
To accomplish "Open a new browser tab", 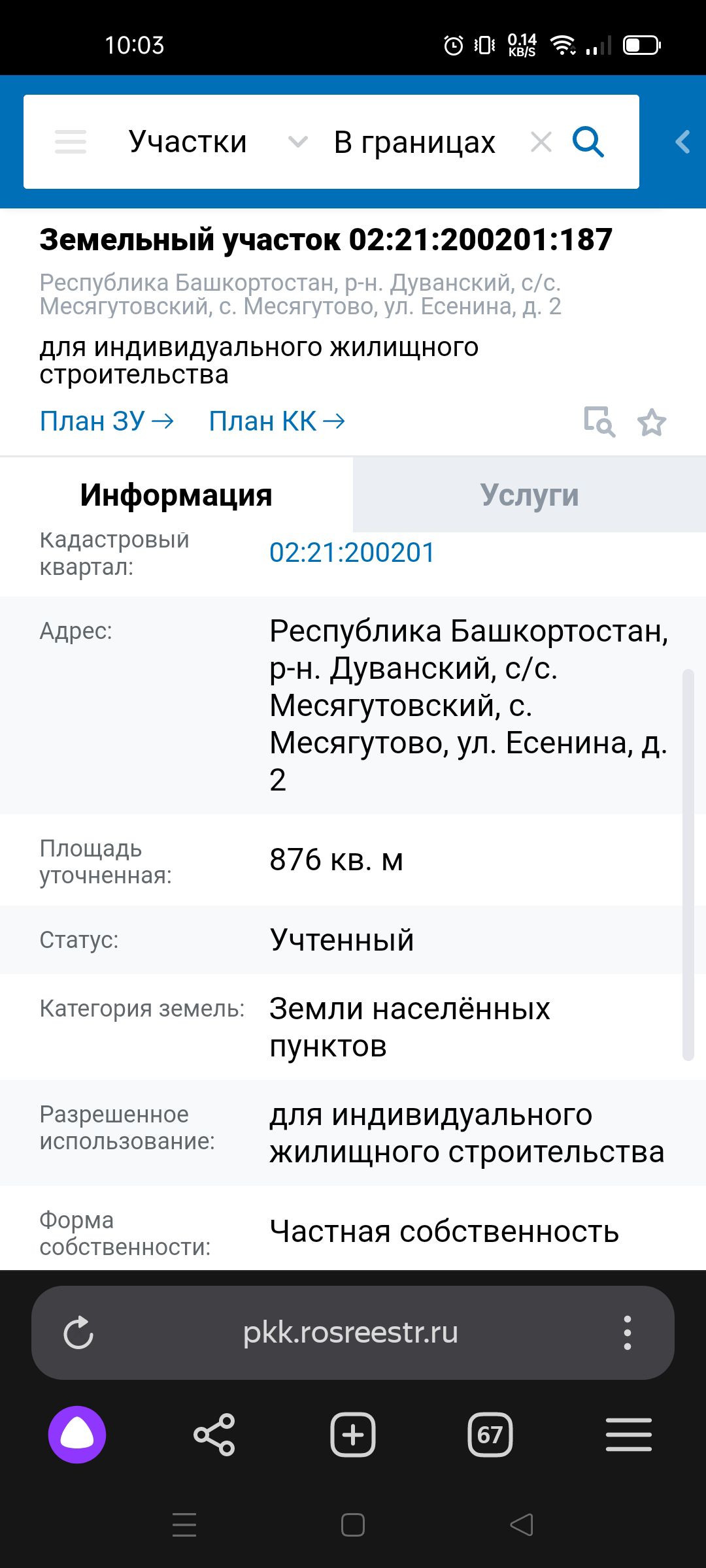I will click(353, 1435).
